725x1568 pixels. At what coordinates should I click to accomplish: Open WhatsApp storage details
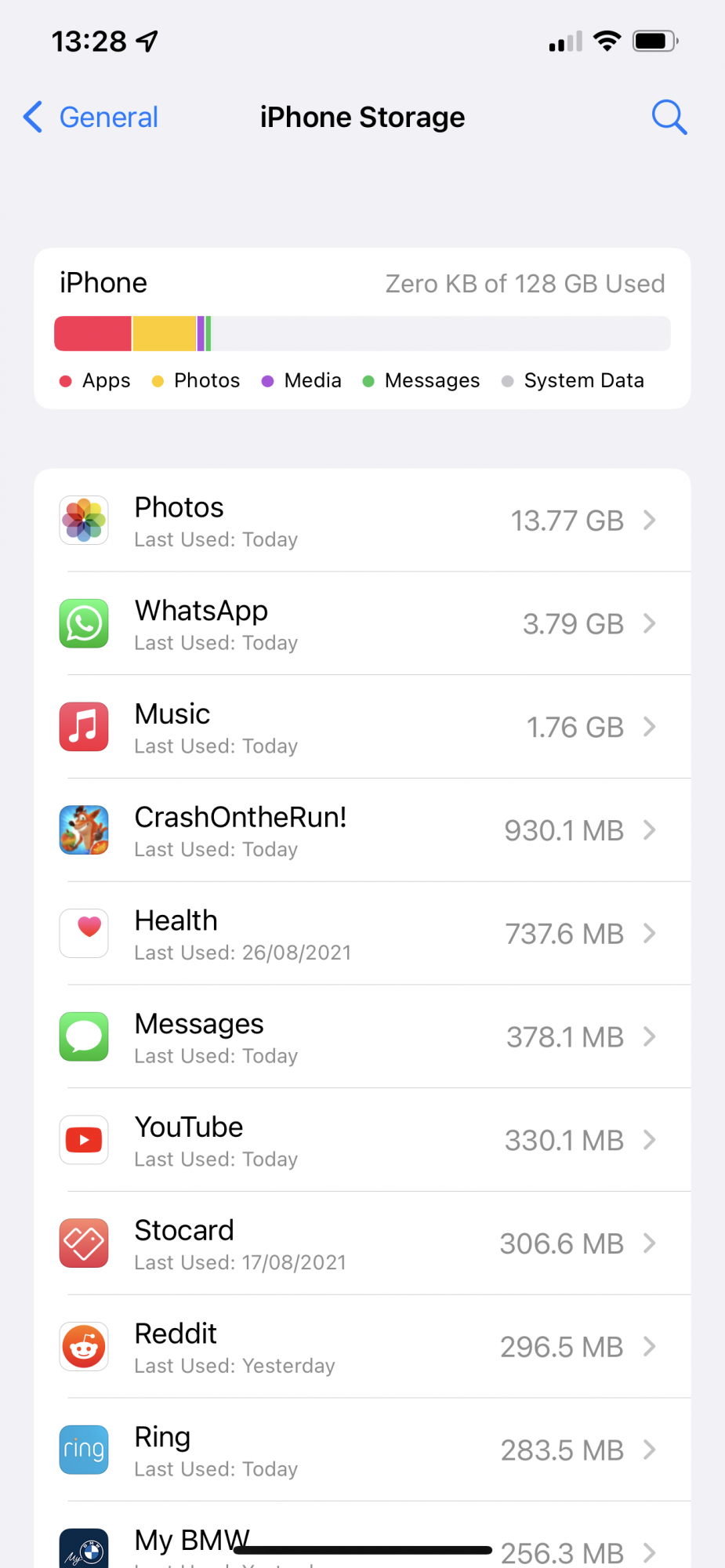click(x=362, y=624)
